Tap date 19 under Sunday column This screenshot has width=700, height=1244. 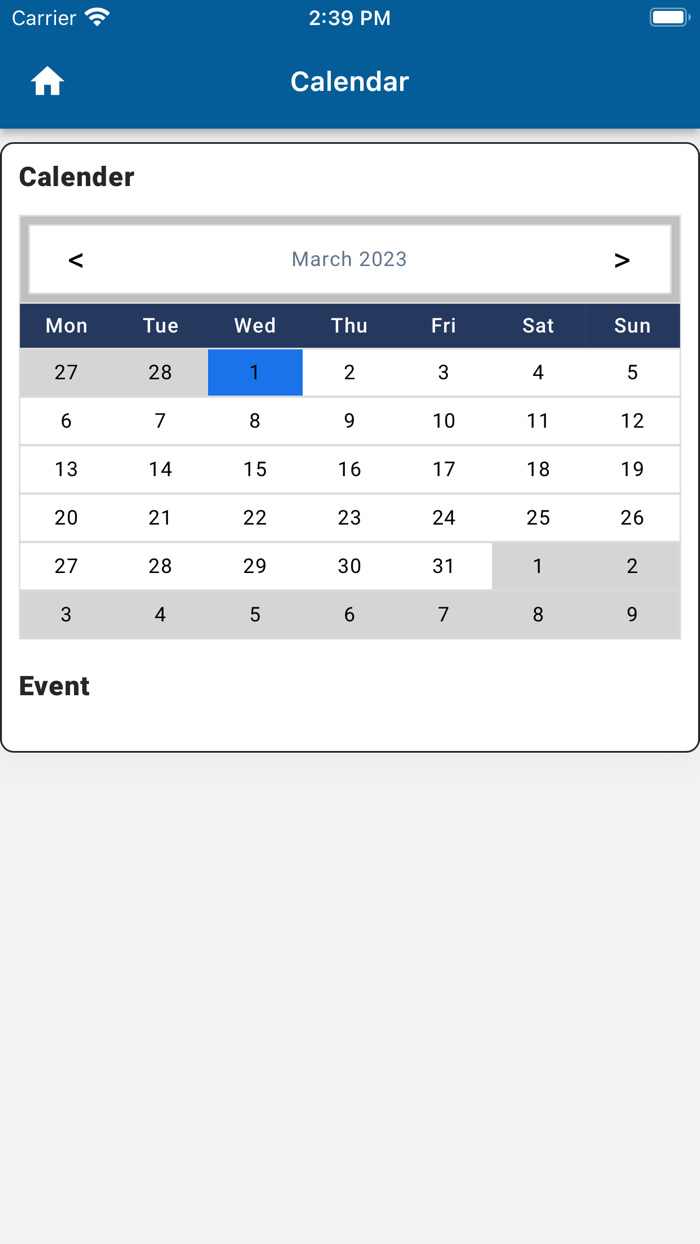coord(632,469)
